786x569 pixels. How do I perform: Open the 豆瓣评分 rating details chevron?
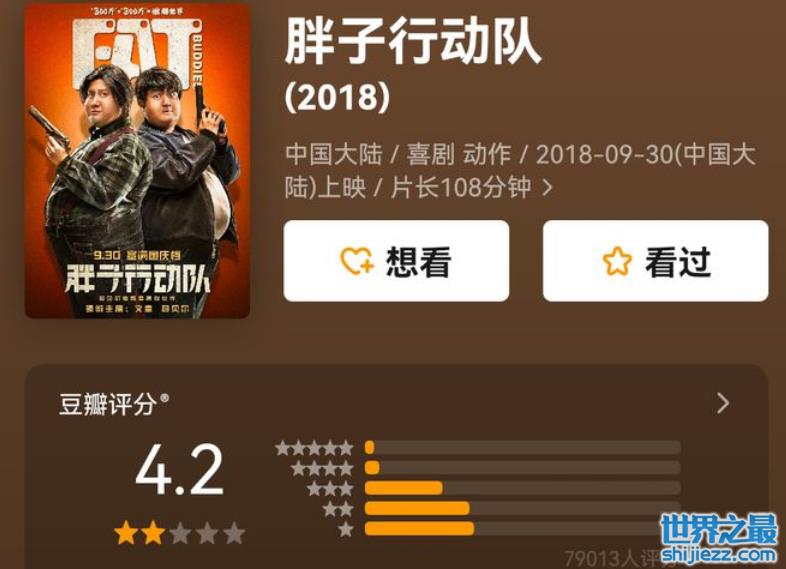[723, 404]
